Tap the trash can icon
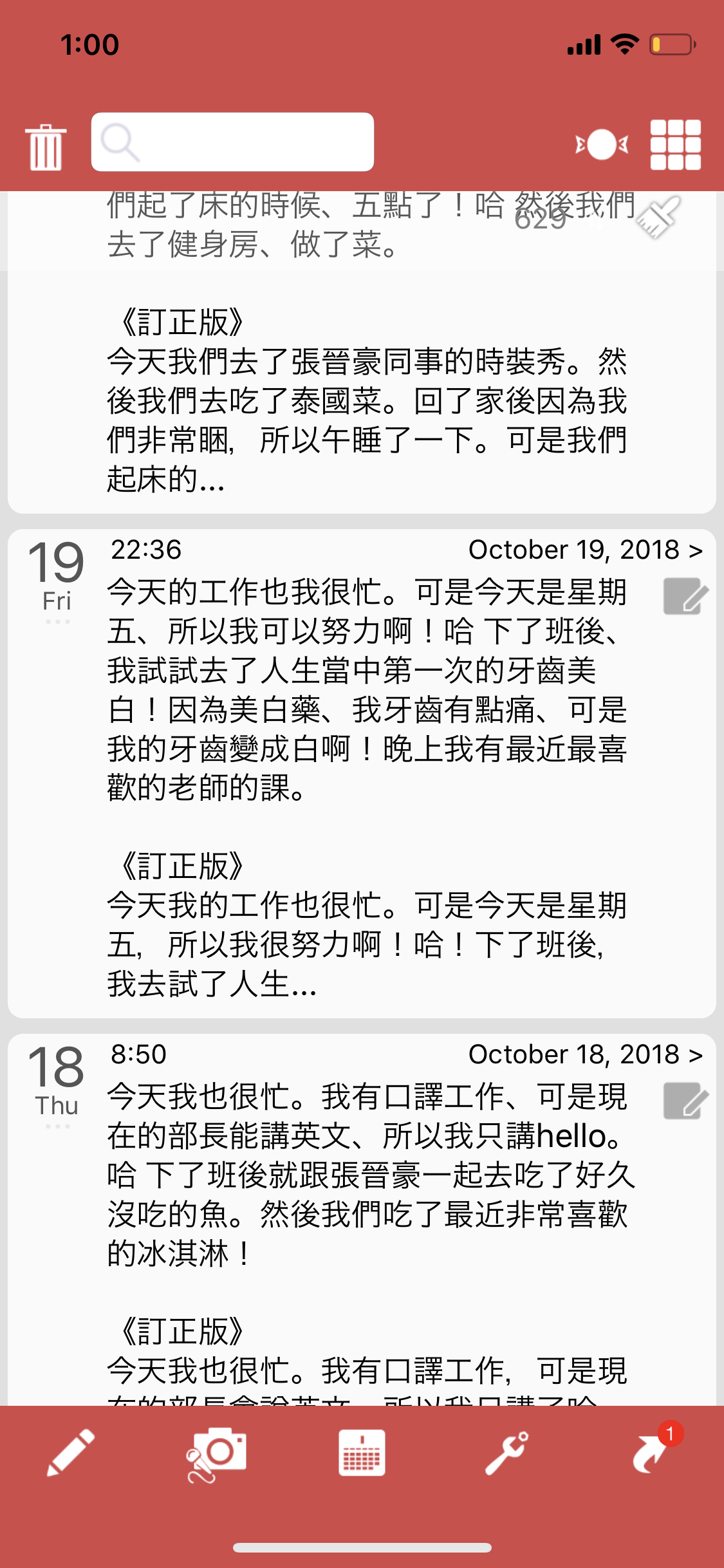The image size is (724, 1568). pyautogui.click(x=46, y=147)
